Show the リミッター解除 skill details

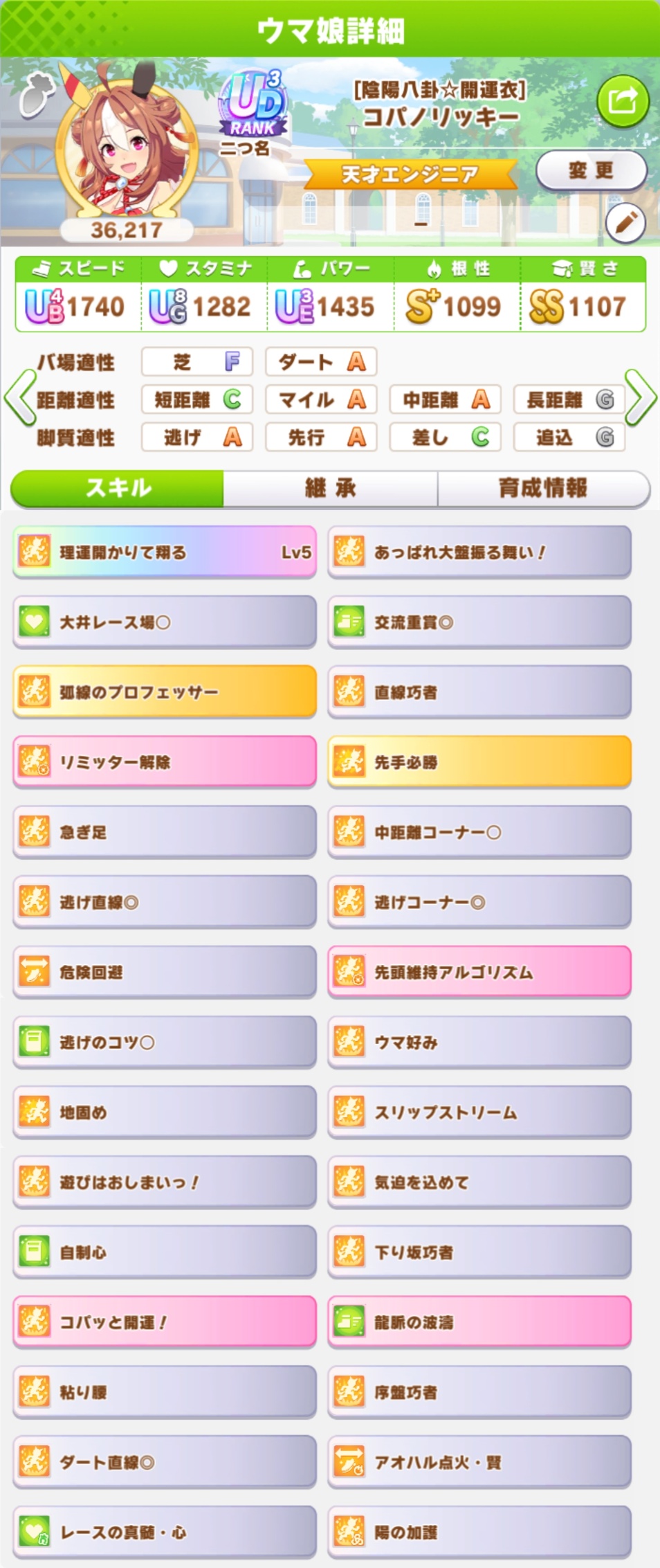[165, 762]
